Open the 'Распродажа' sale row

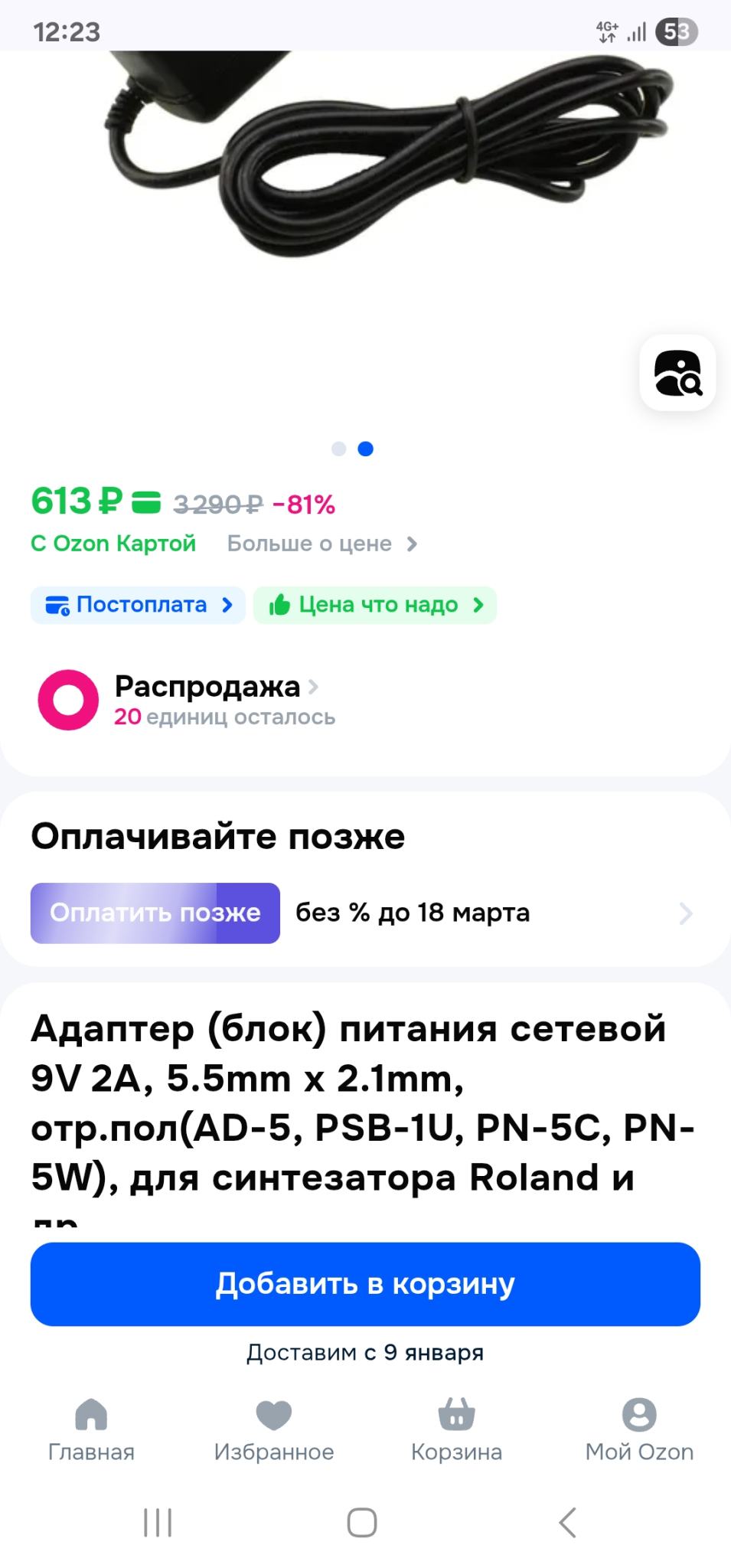(207, 687)
